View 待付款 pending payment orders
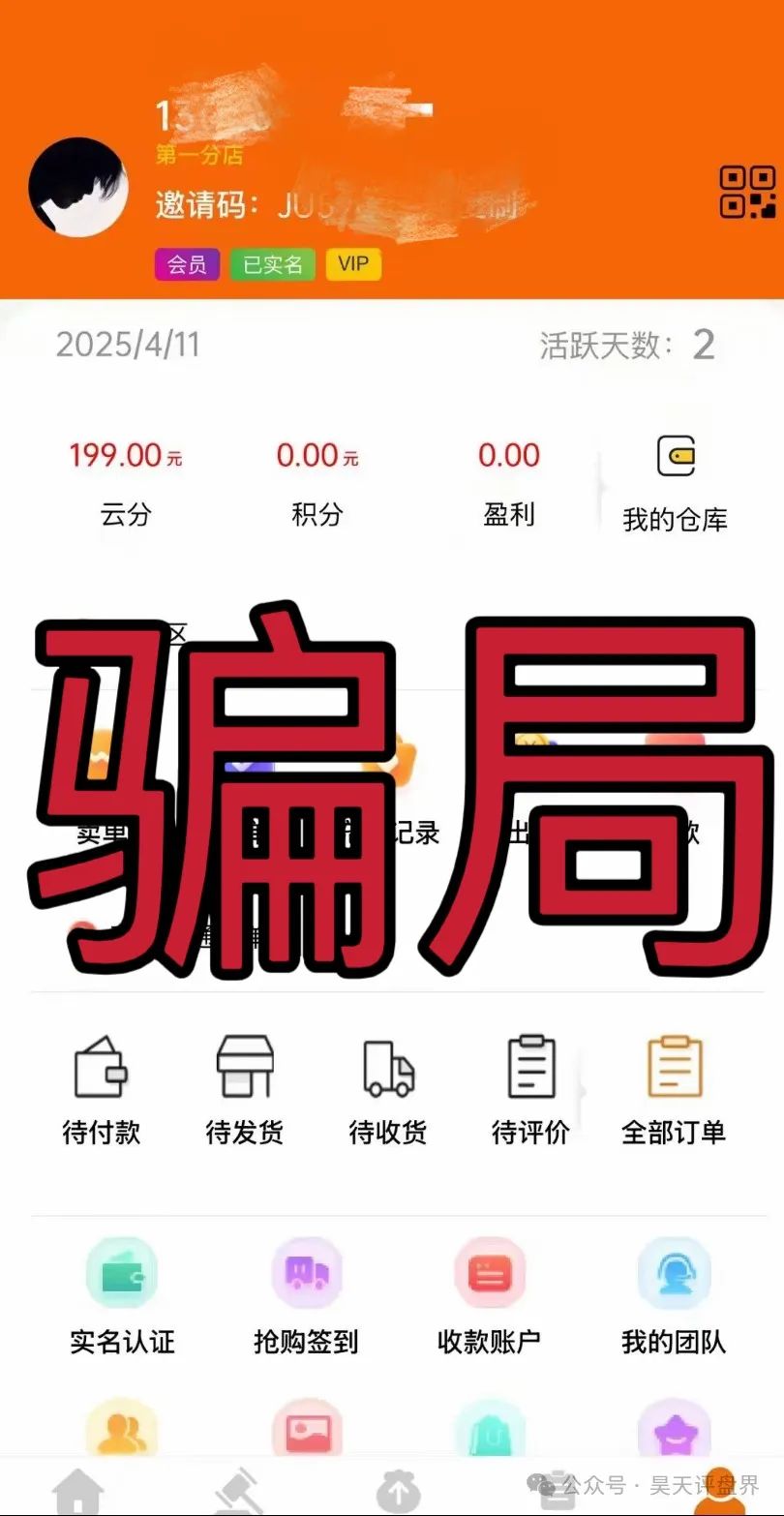784x1516 pixels. tap(101, 1090)
